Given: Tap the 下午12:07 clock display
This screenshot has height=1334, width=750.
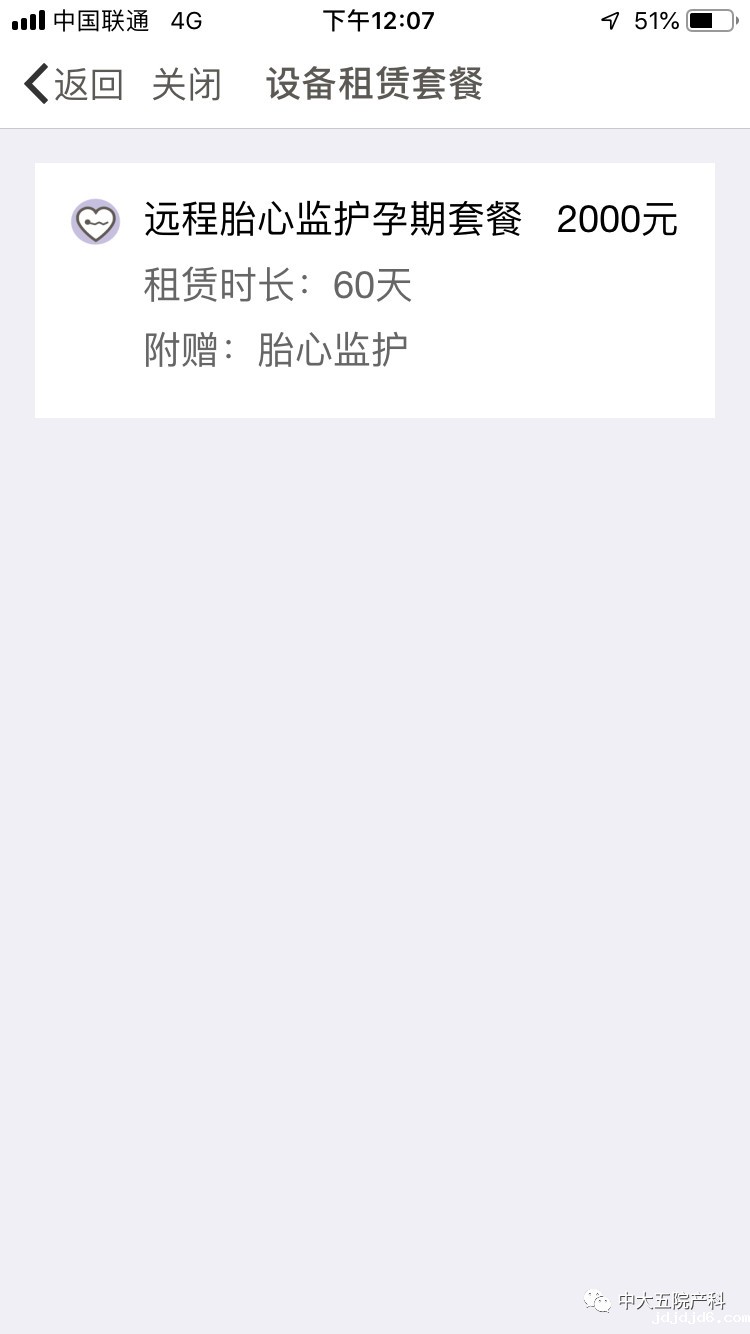Looking at the screenshot, I should (x=377, y=20).
